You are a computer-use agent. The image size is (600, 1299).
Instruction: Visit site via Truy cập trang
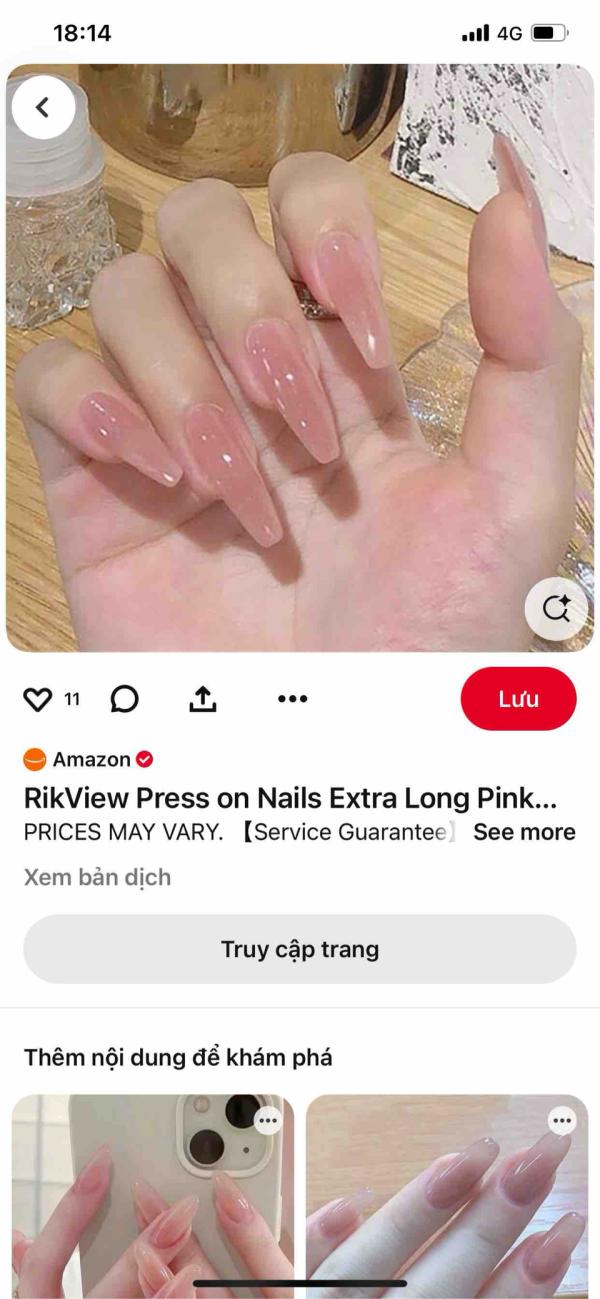click(x=300, y=949)
